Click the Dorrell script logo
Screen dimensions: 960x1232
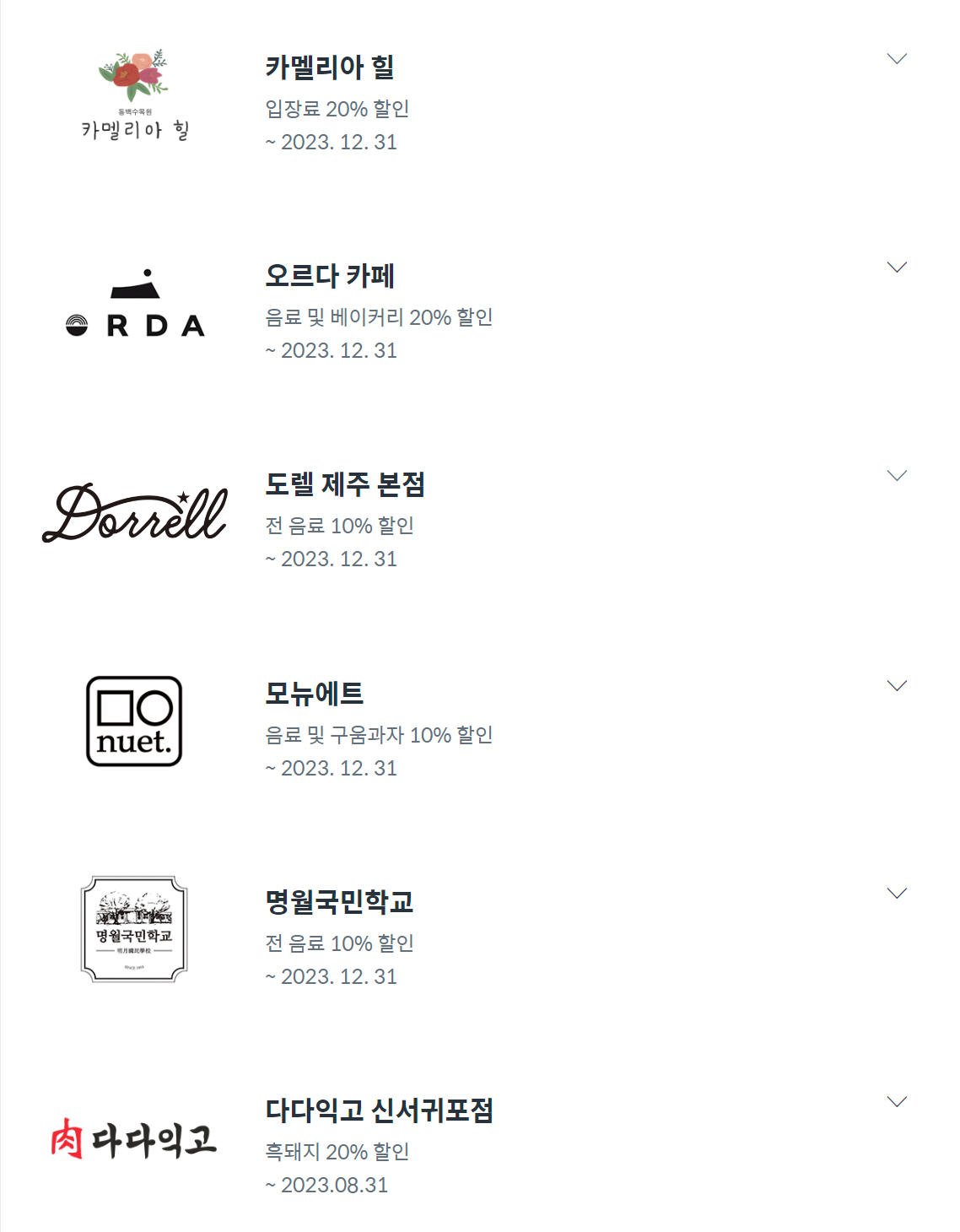[135, 513]
